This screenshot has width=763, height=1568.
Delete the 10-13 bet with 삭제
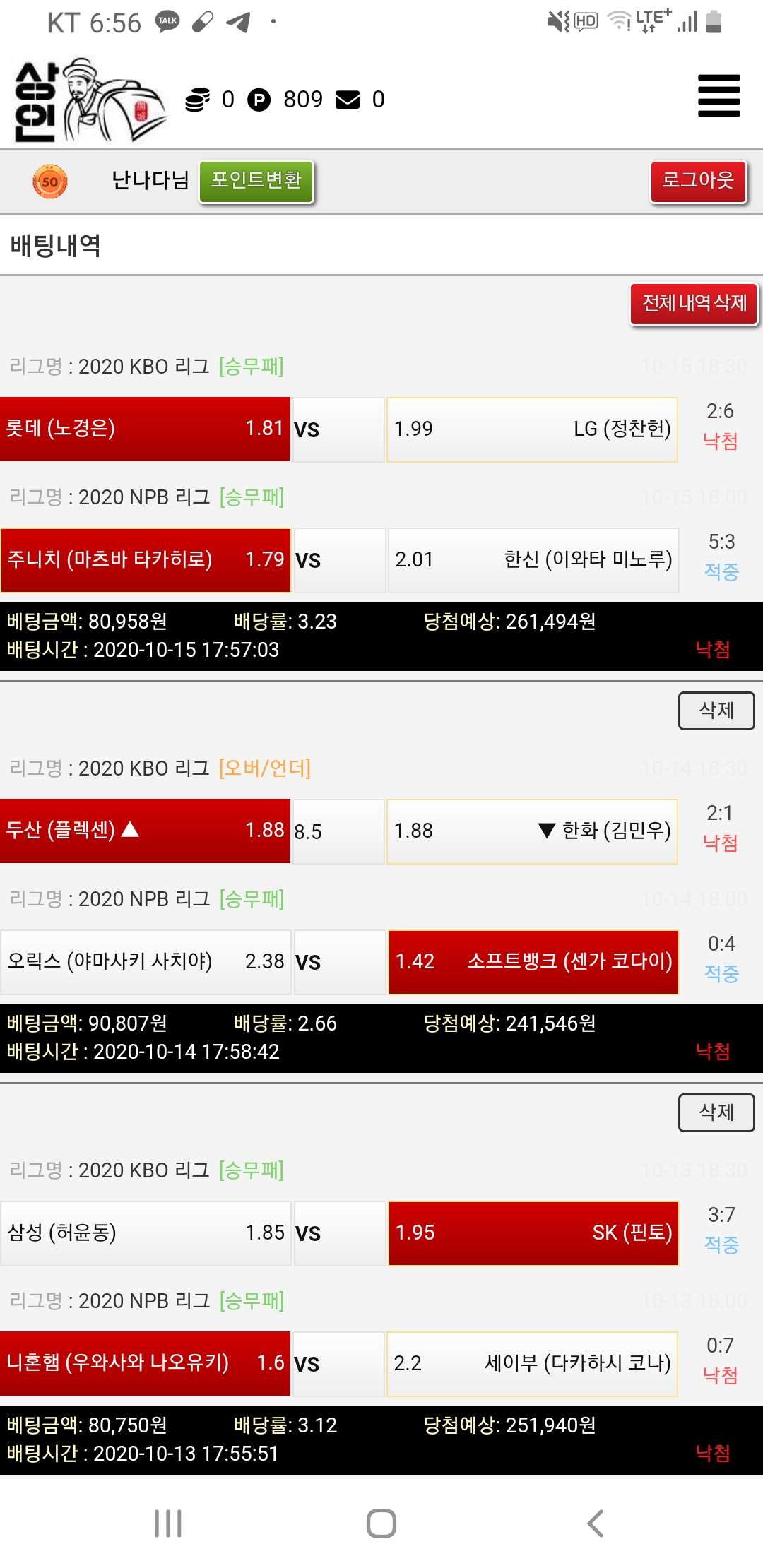coord(716,1112)
